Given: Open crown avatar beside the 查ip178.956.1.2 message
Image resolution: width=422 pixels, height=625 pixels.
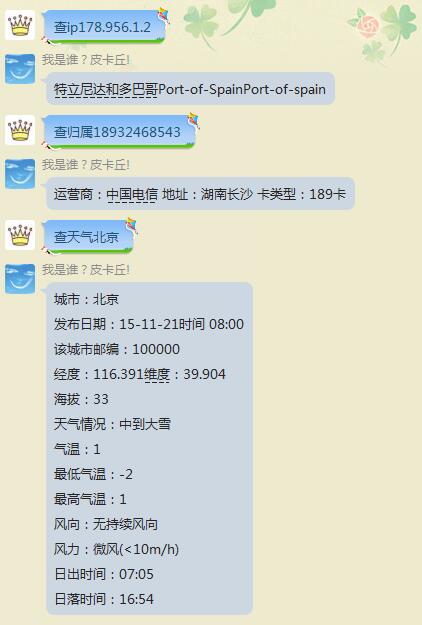Looking at the screenshot, I should point(20,25).
